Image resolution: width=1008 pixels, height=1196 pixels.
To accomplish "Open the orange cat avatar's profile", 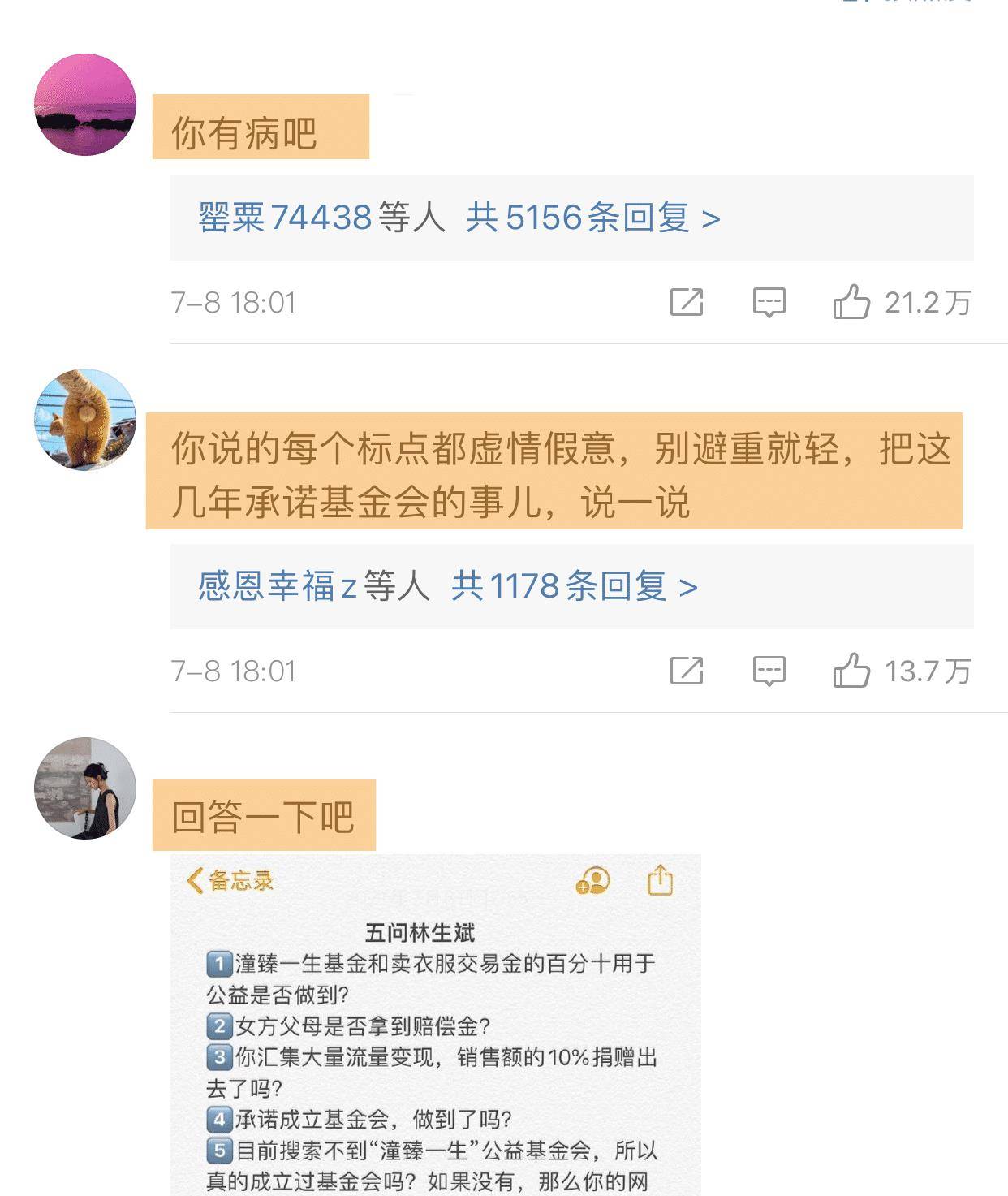I will click(x=85, y=419).
